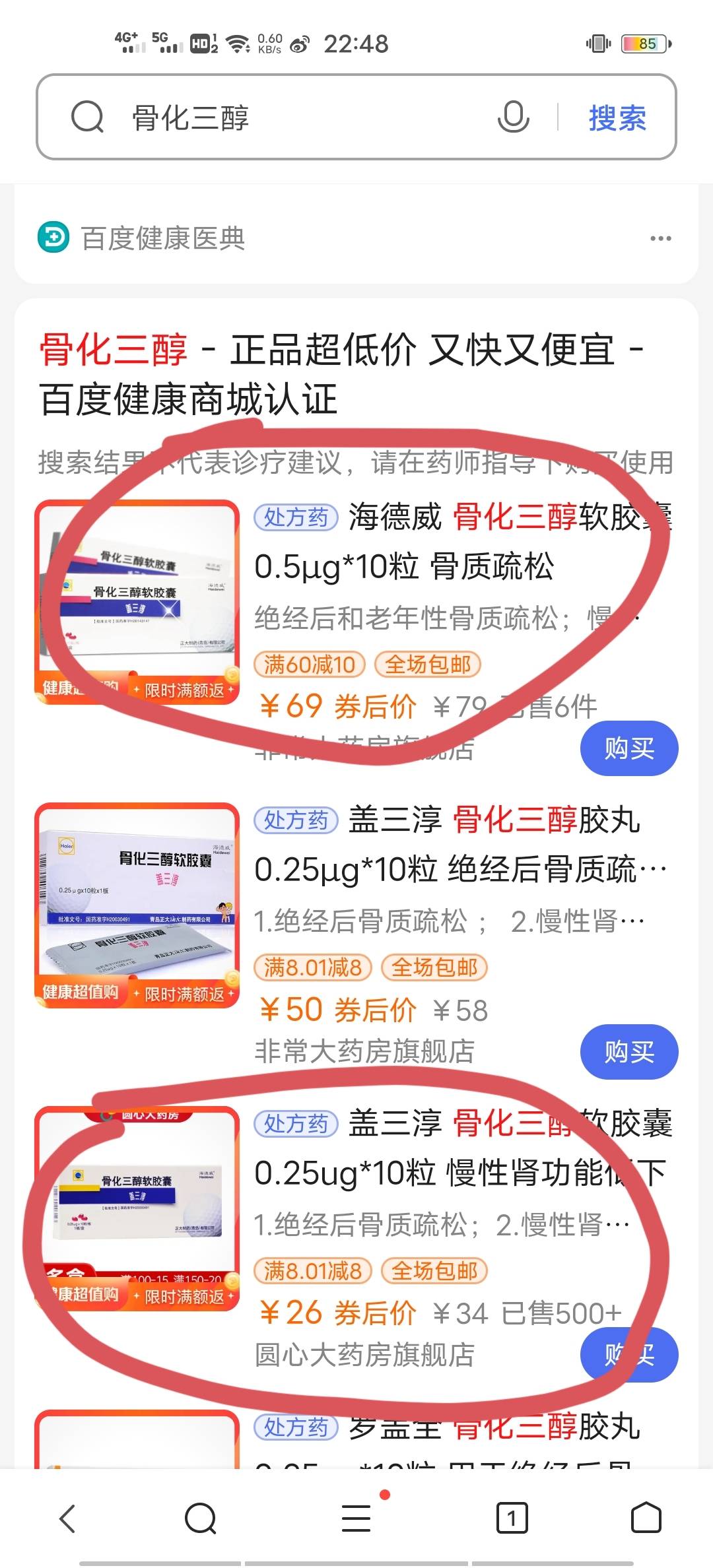The height and width of the screenshot is (1568, 713).
Task: Tap the back arrow in bottom navigation
Action: tap(66, 1519)
